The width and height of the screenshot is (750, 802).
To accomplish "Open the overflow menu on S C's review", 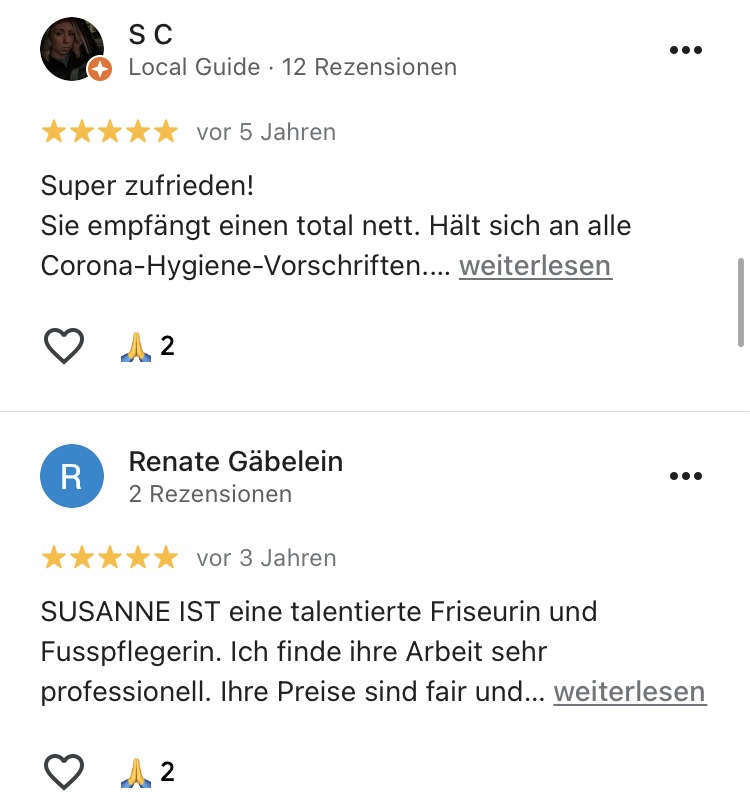I will point(685,51).
